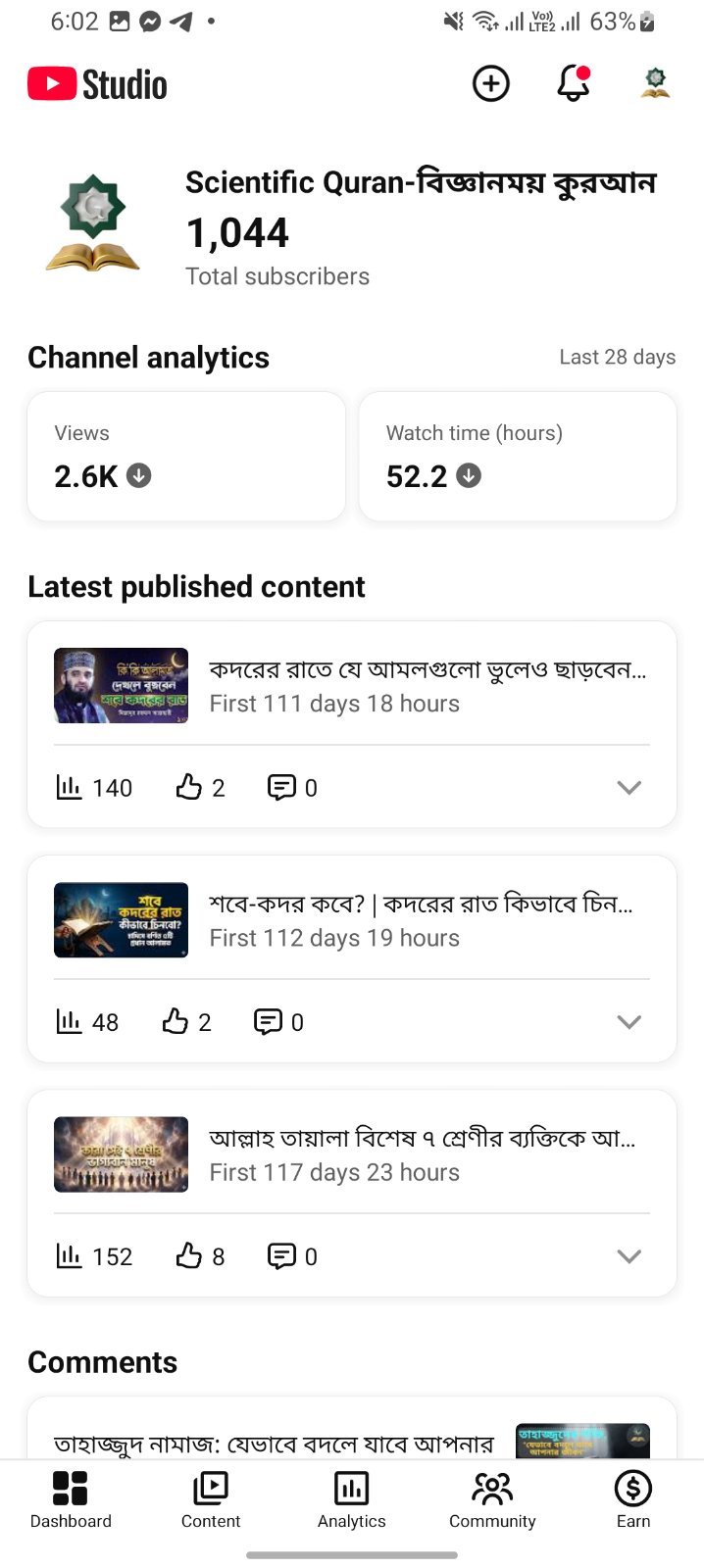Go to the Community tab
The width and height of the screenshot is (704, 1568).
[492, 1500]
